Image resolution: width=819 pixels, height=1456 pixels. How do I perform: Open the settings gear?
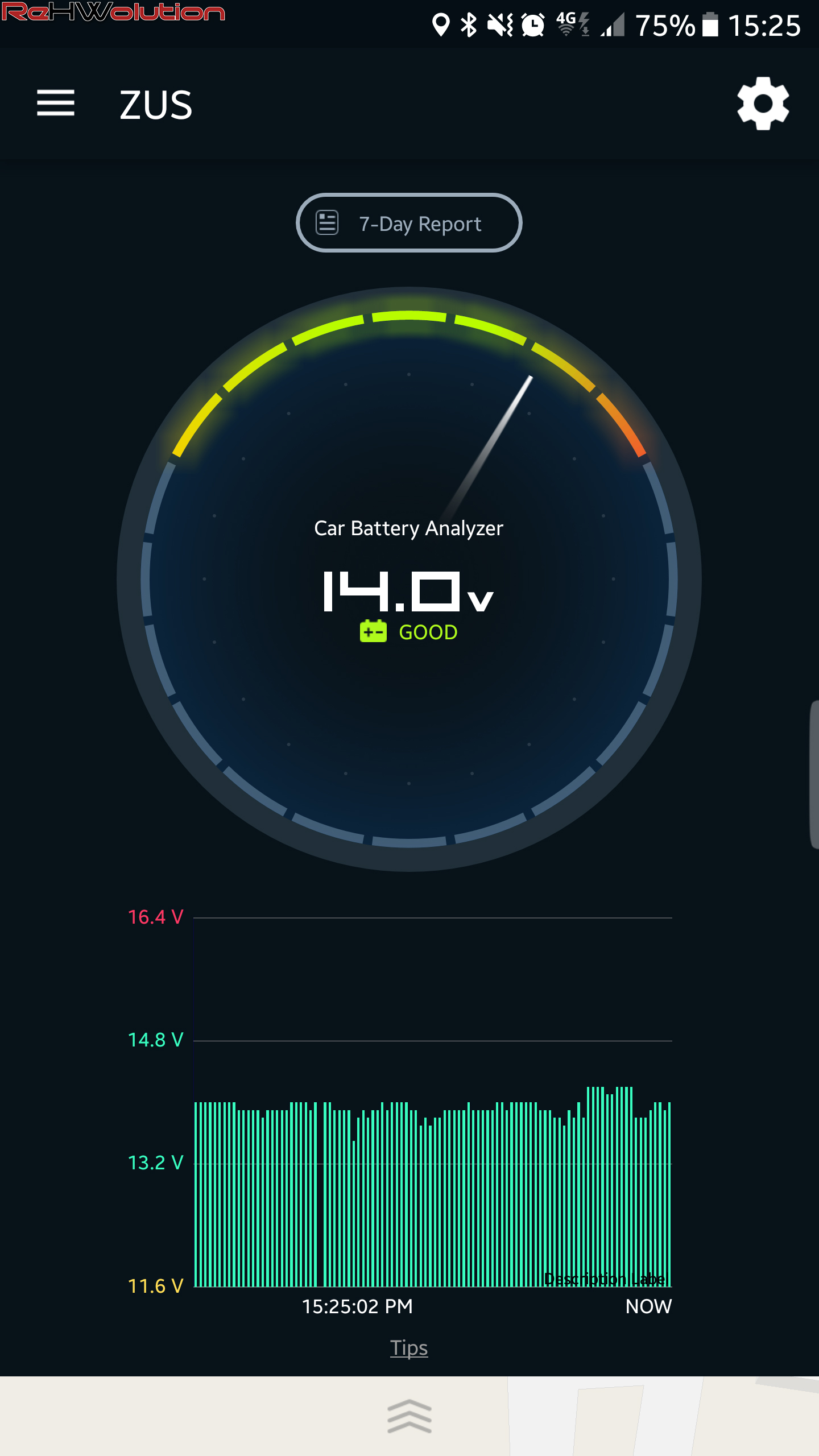763,104
